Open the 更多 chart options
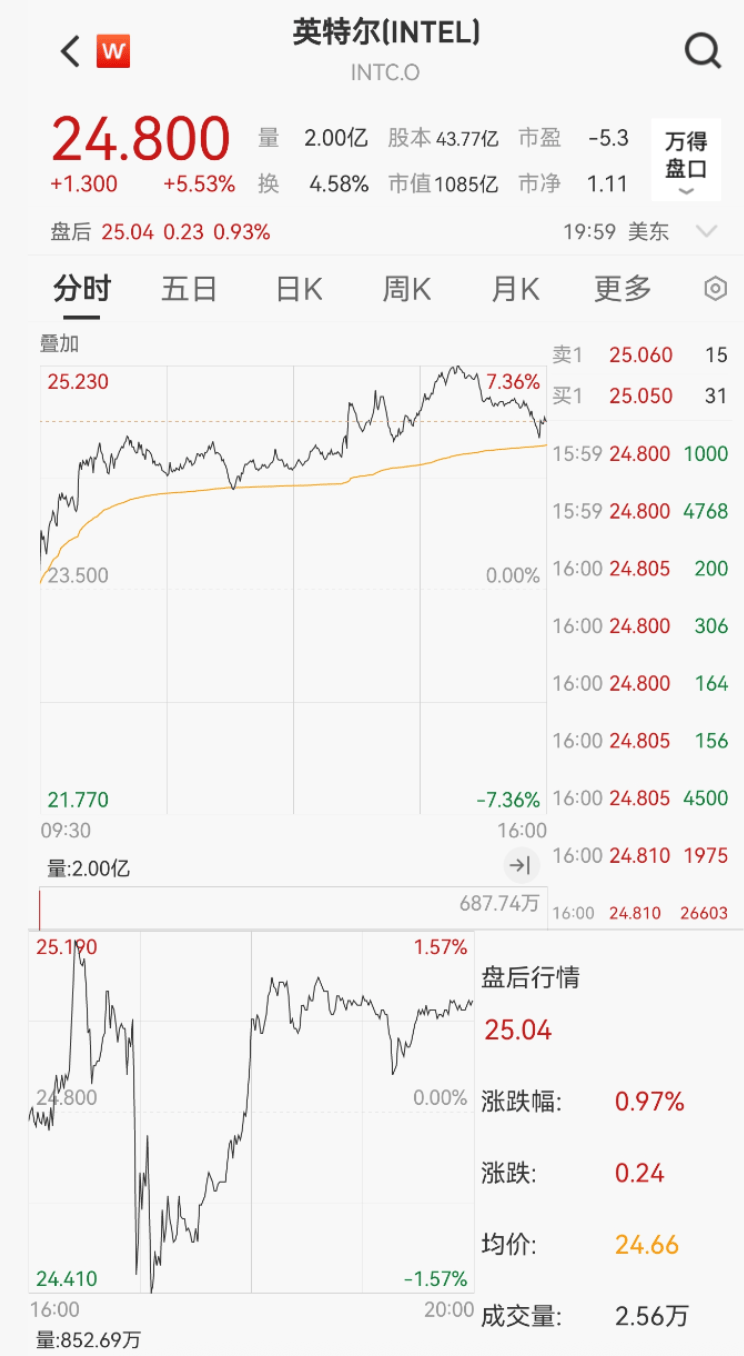The width and height of the screenshot is (744, 1356). 623,289
